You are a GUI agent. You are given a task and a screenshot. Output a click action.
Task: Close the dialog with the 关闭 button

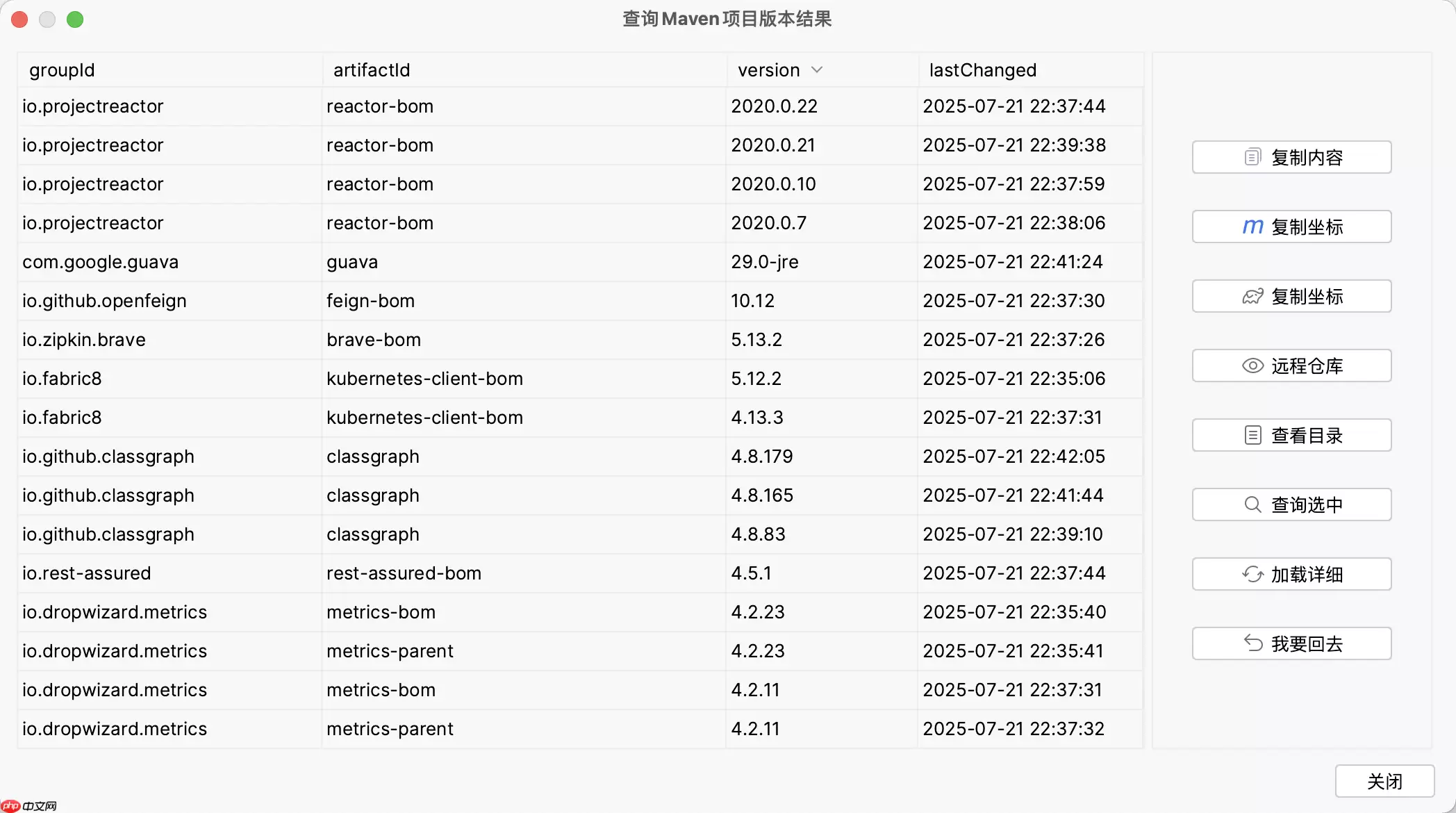click(x=1384, y=781)
